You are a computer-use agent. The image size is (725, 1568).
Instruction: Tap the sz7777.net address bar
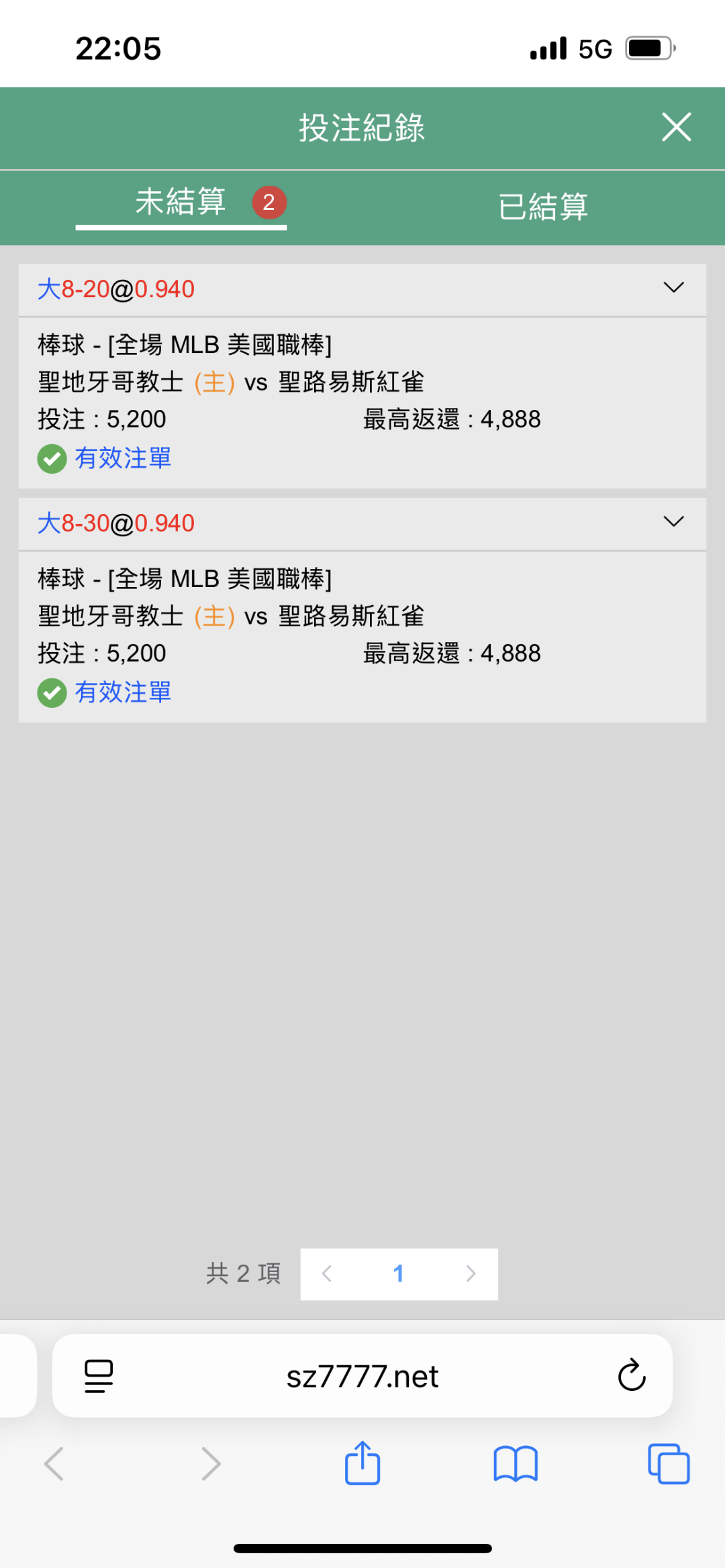click(362, 1375)
